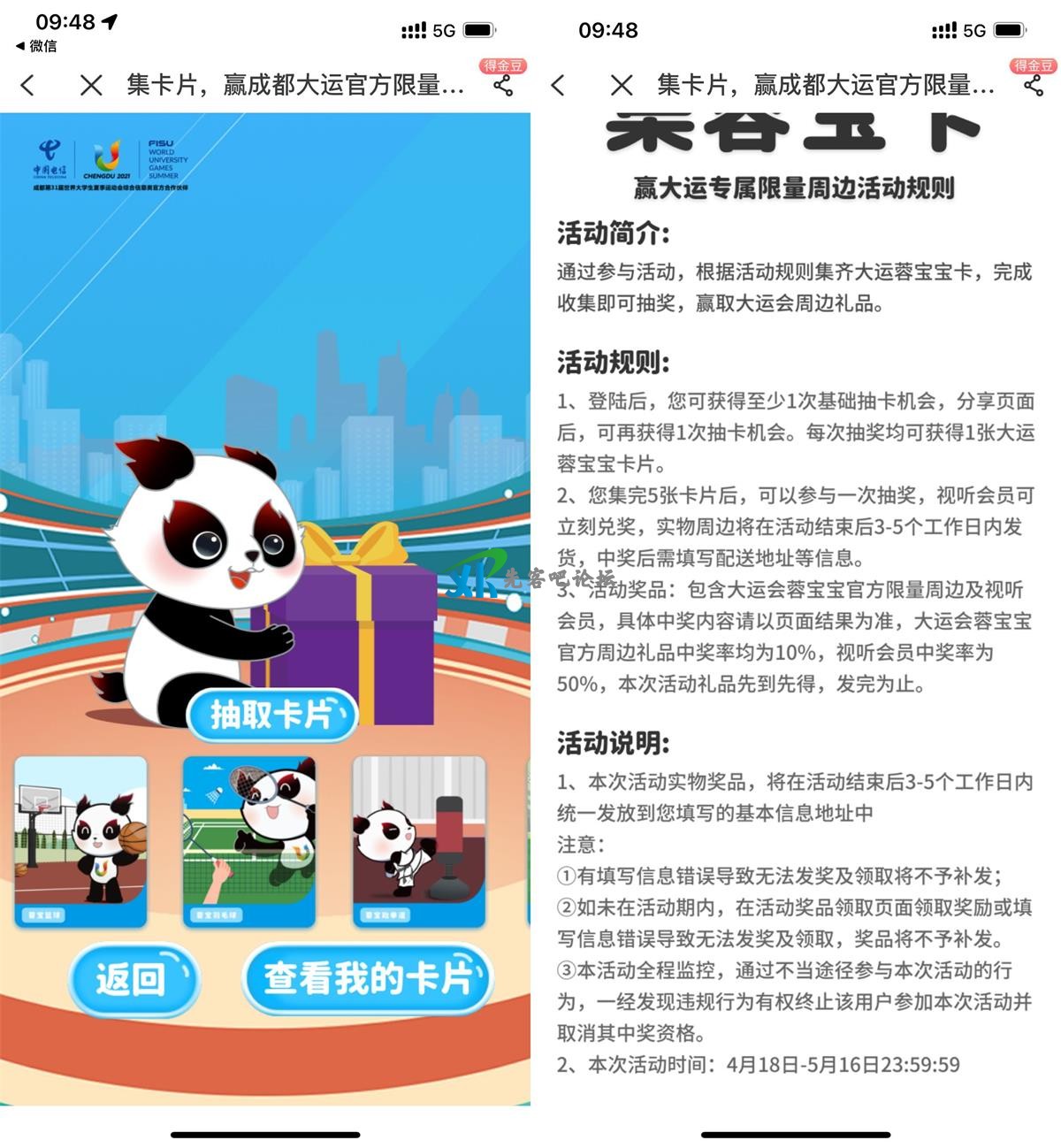This screenshot has width=1061, height=1148.
Task: Share the 活动规则 rules page
Action: [1033, 86]
